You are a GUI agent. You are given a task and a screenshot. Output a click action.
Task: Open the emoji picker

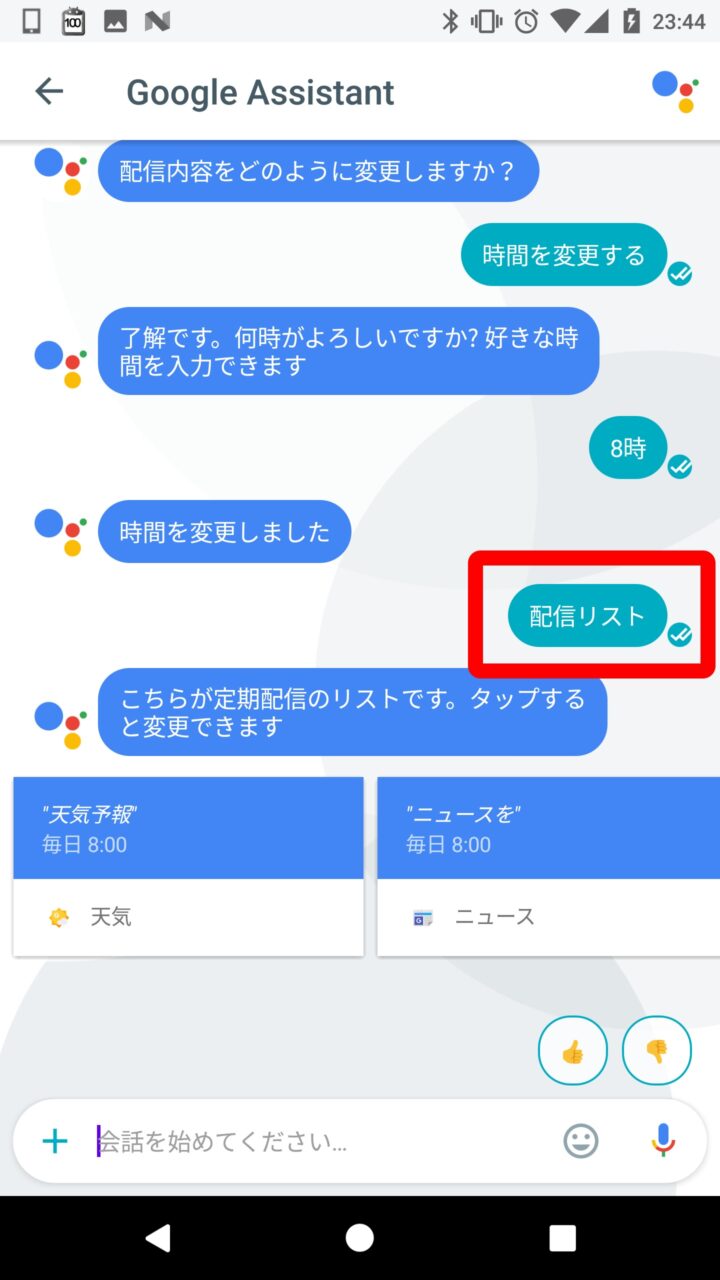(x=581, y=1141)
